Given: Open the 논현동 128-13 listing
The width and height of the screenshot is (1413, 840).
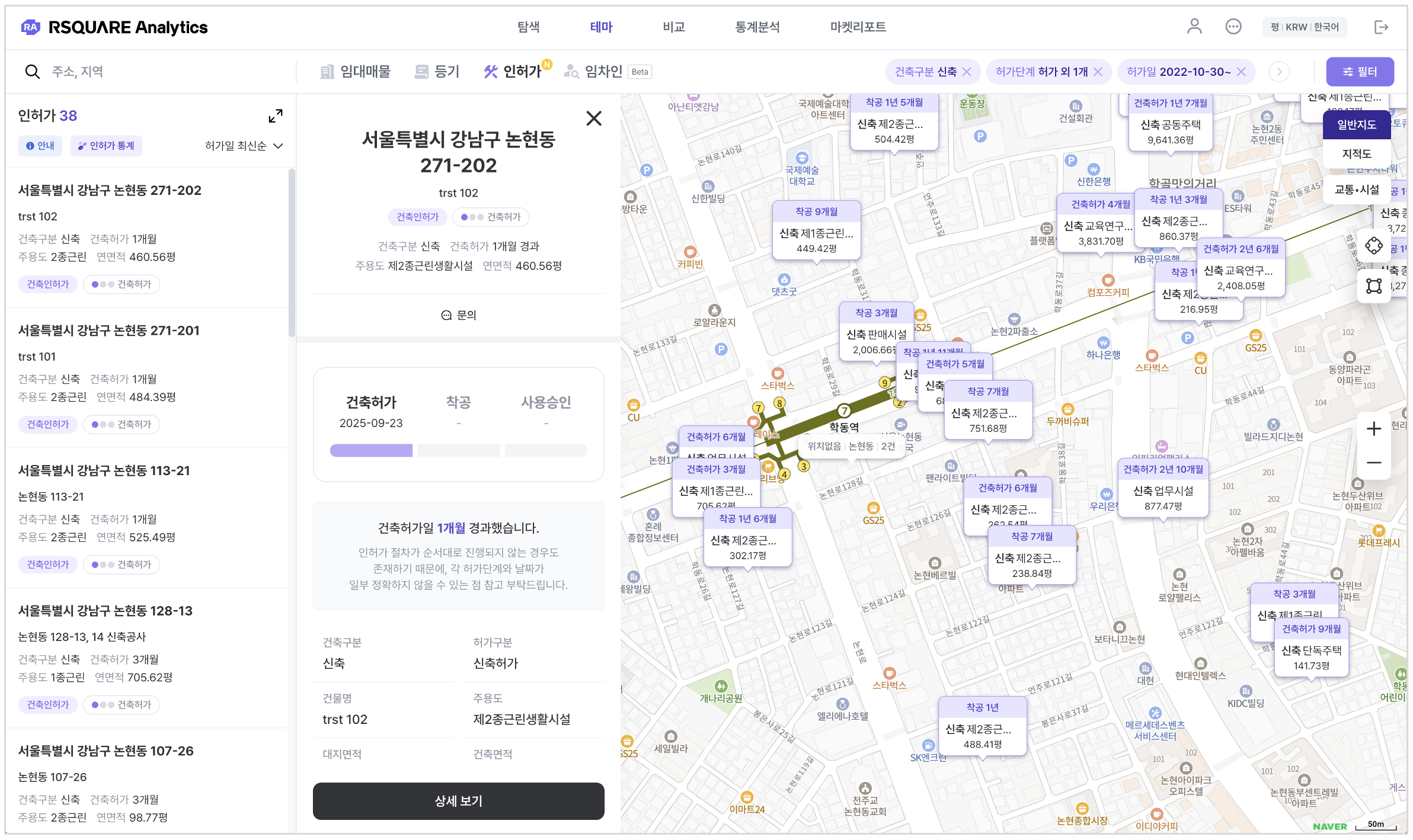Looking at the screenshot, I should point(105,611).
